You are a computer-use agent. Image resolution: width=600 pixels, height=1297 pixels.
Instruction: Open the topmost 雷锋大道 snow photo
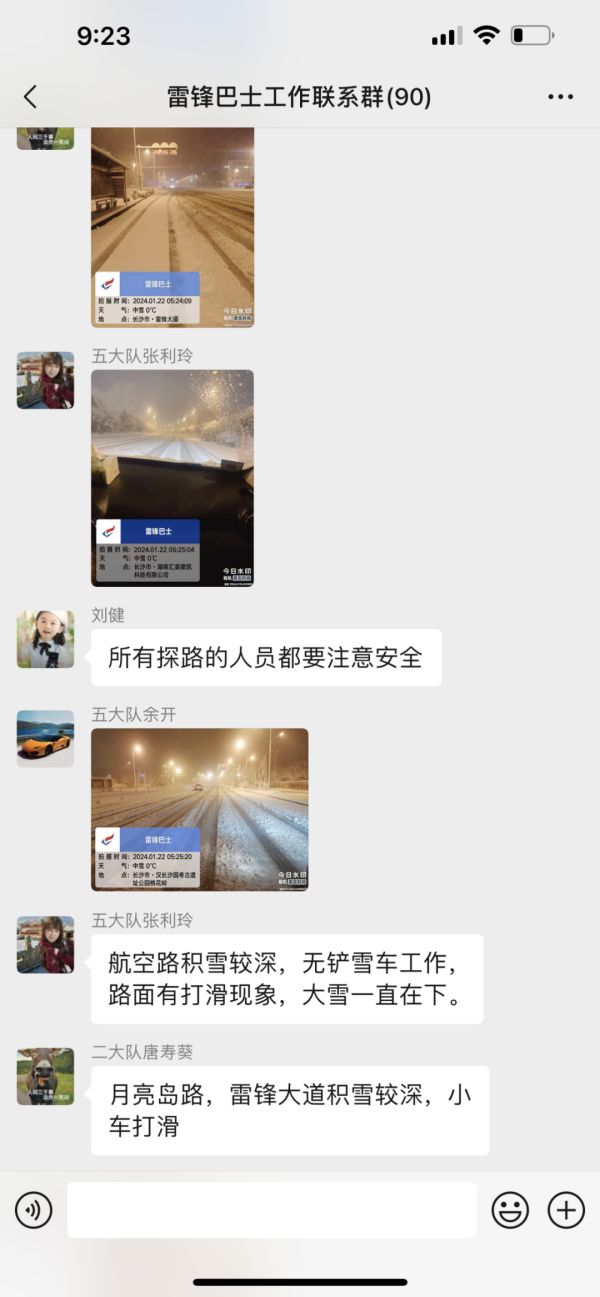[x=172, y=226]
